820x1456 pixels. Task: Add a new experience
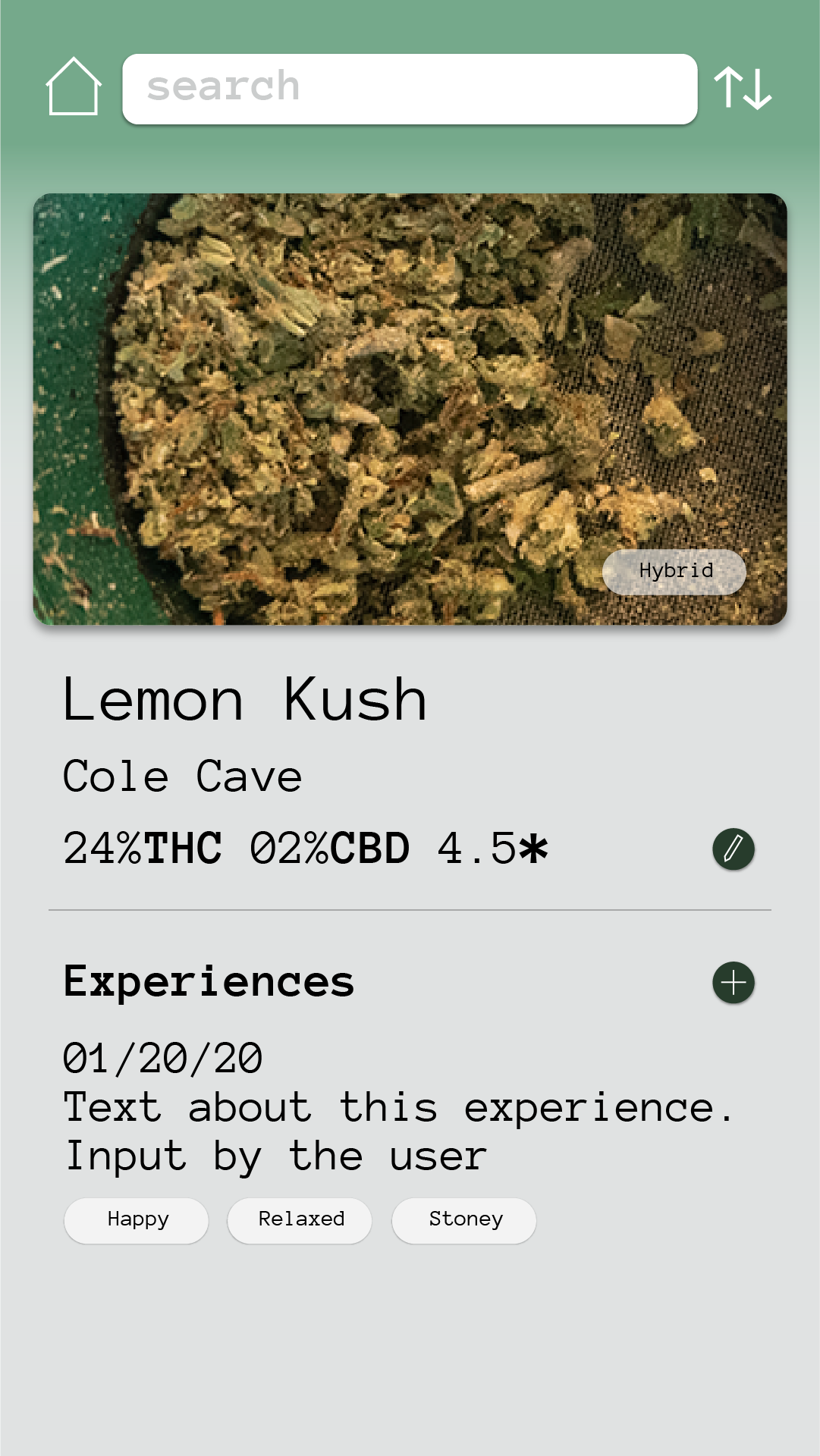point(733,983)
